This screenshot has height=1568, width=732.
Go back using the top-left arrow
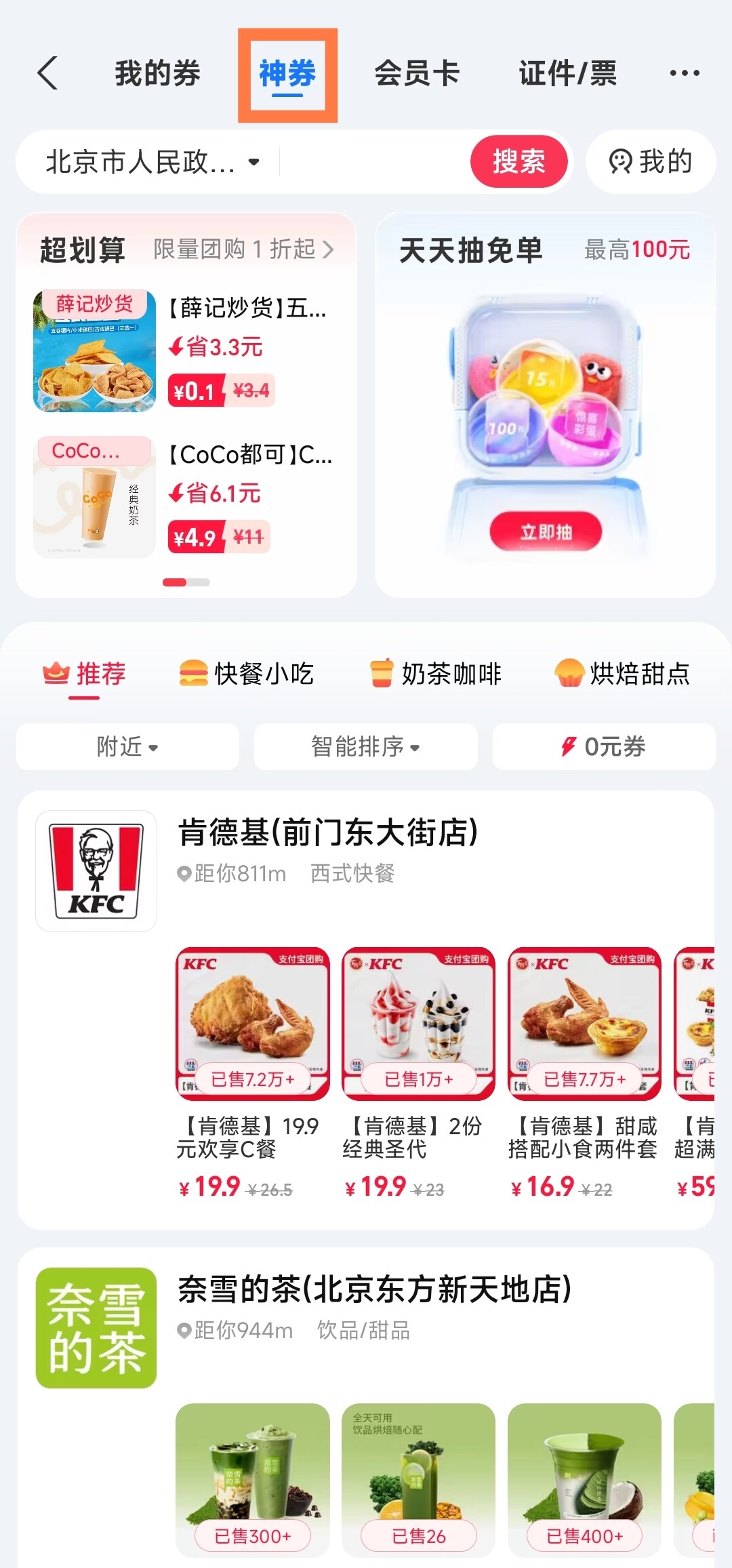47,73
